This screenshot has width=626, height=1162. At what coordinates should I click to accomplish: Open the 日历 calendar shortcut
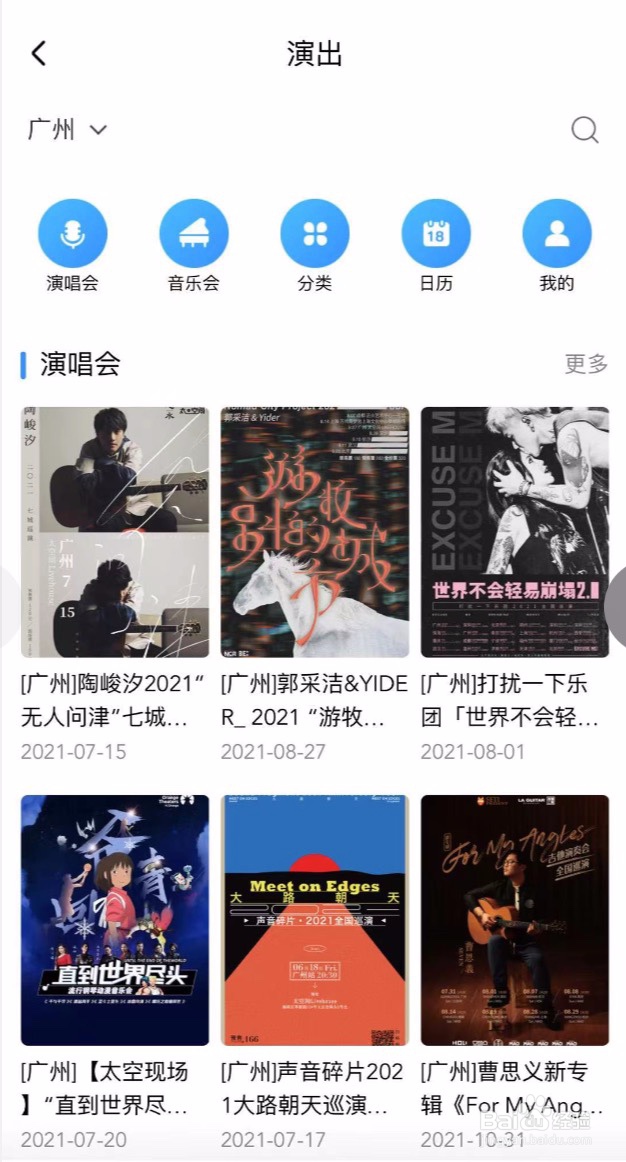435,234
